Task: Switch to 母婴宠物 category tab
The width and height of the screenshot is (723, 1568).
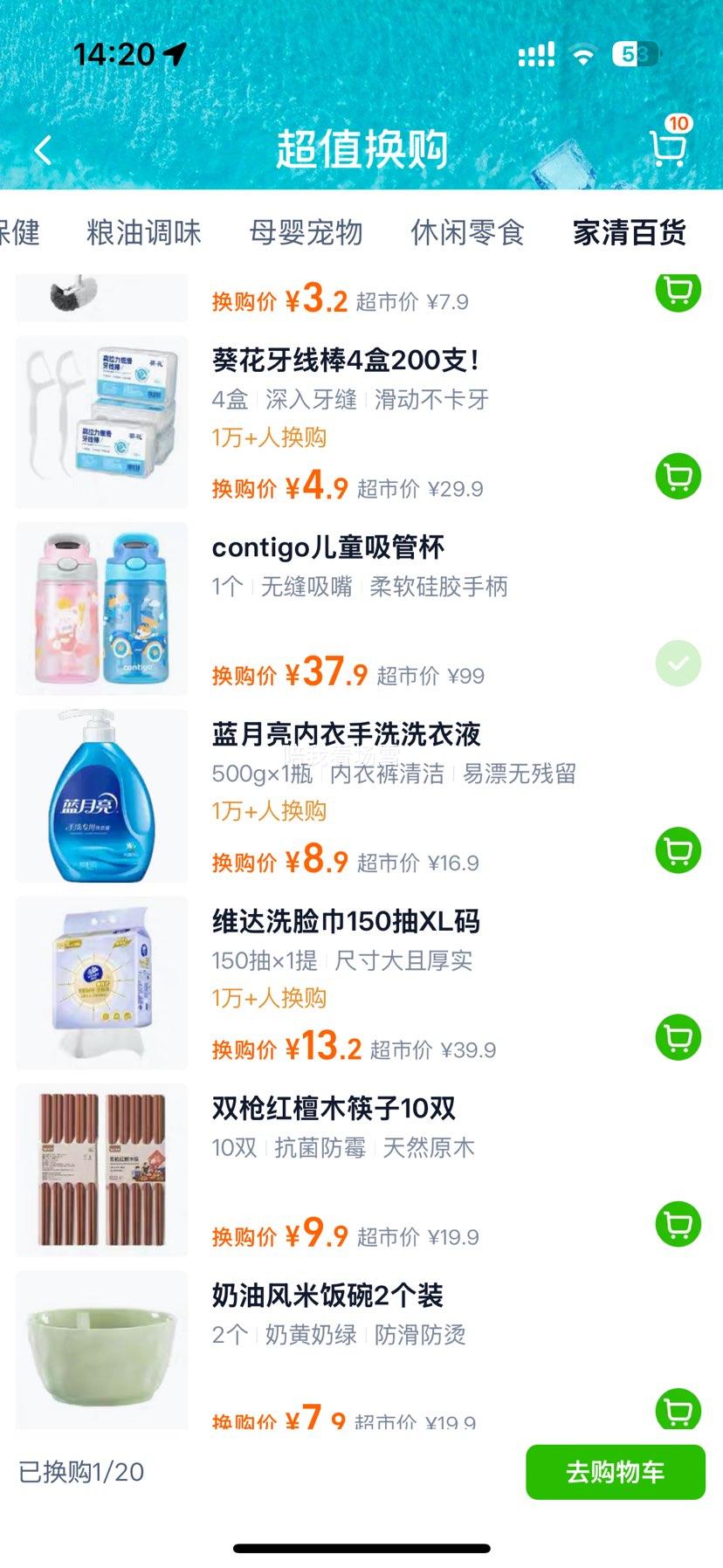Action: coord(306,232)
